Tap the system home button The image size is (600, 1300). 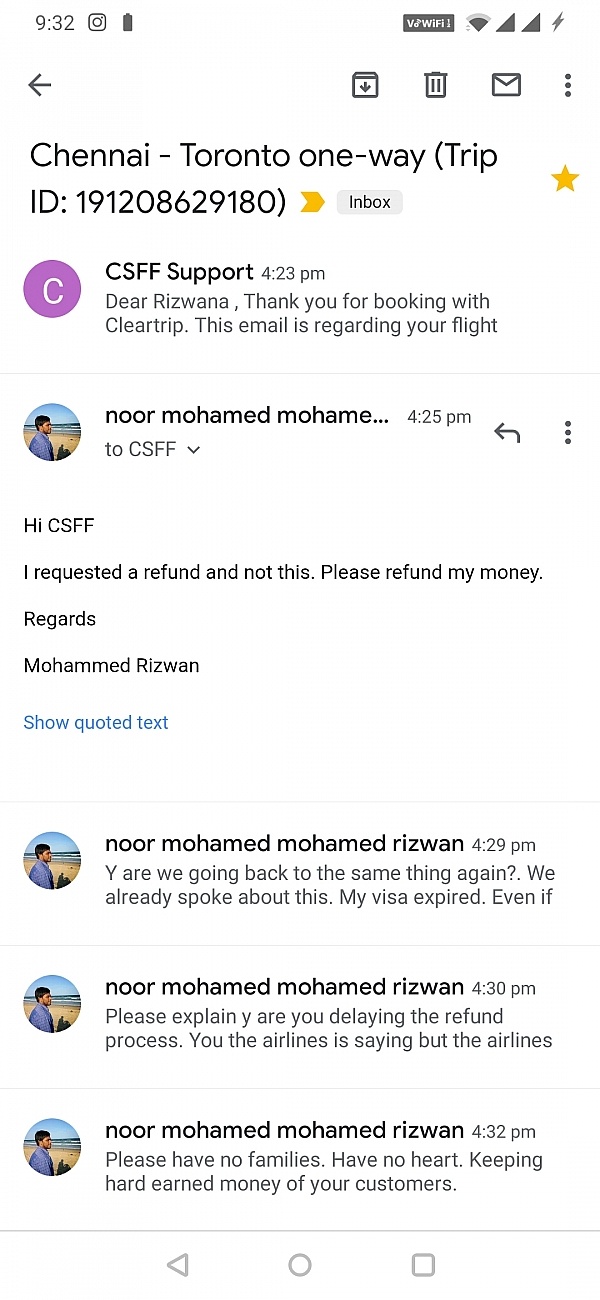(300, 1265)
